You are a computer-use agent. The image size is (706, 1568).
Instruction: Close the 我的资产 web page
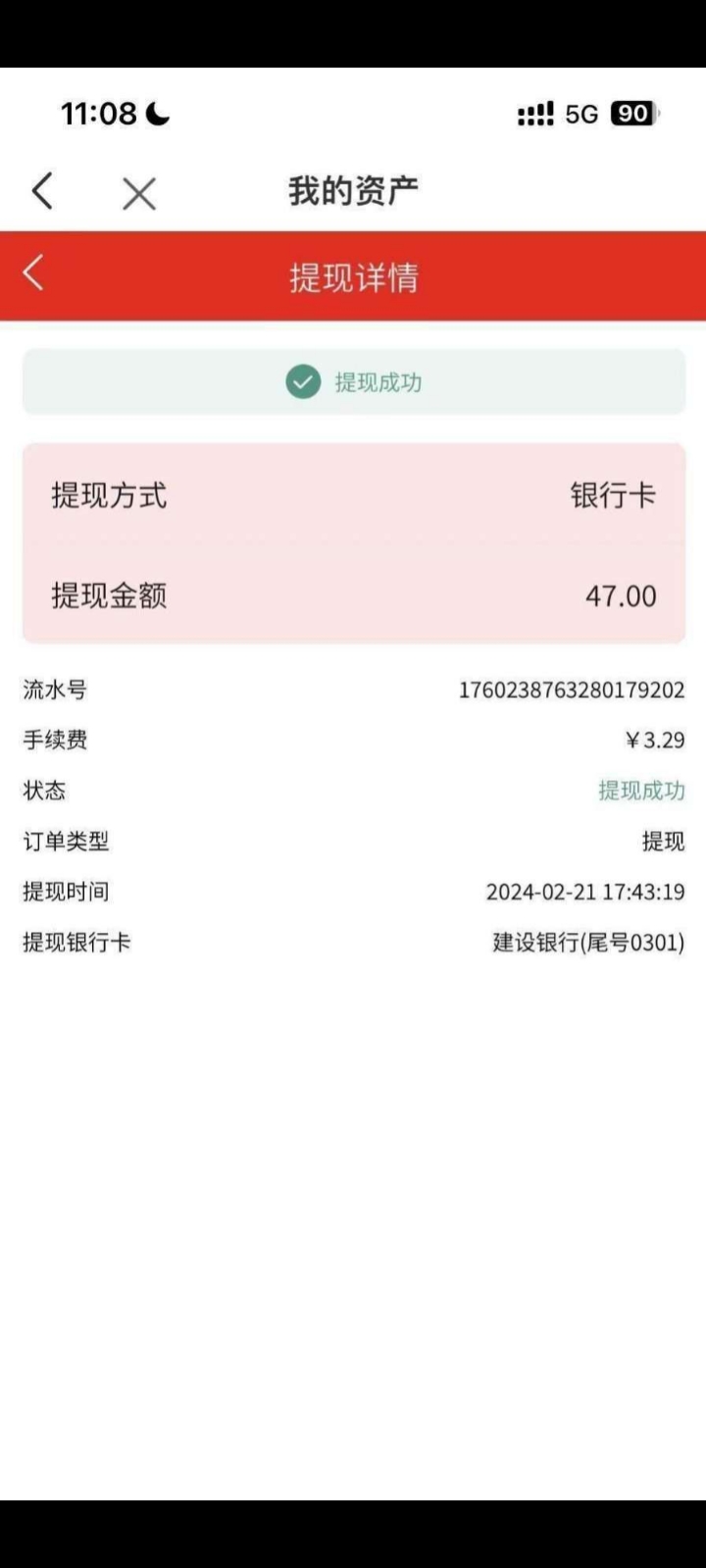(x=139, y=193)
